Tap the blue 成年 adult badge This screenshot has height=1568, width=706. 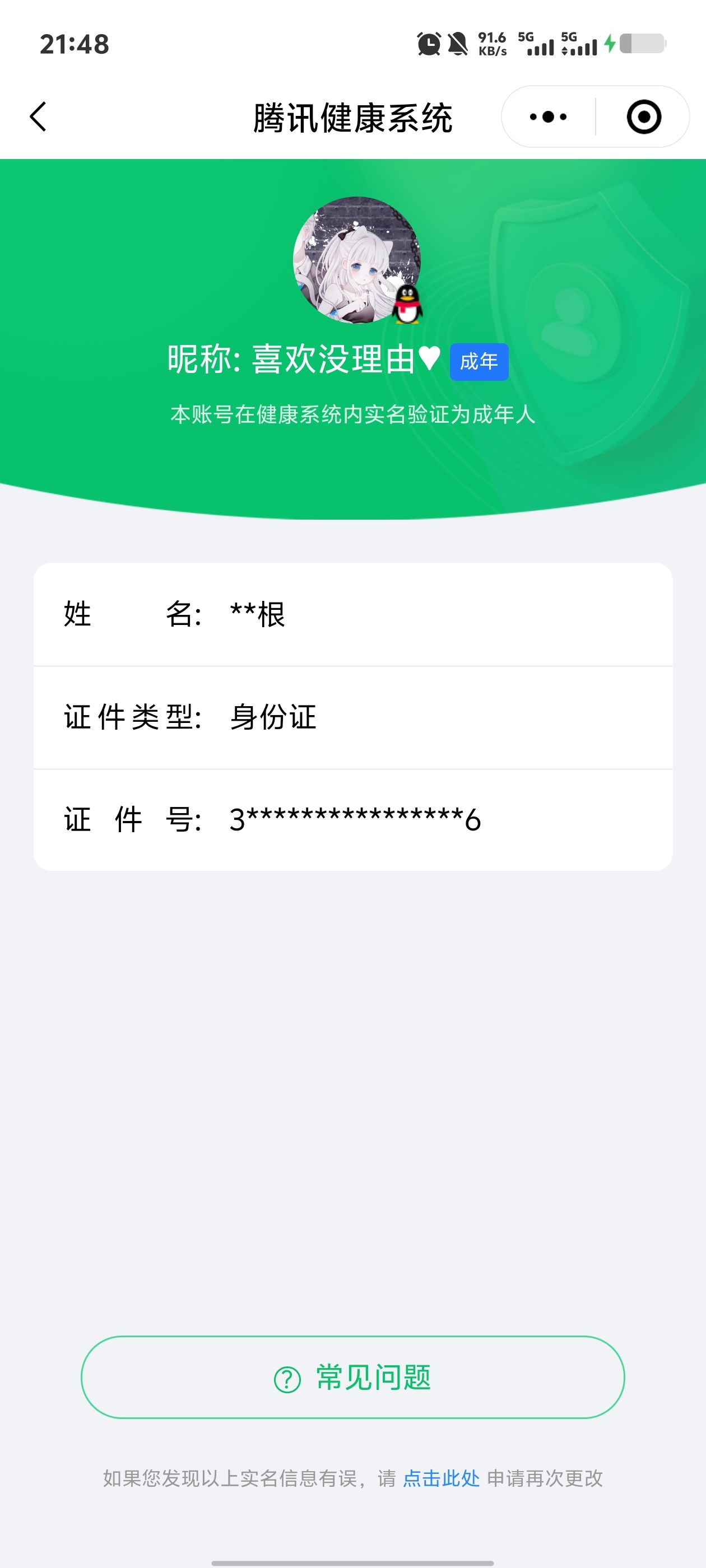click(479, 363)
